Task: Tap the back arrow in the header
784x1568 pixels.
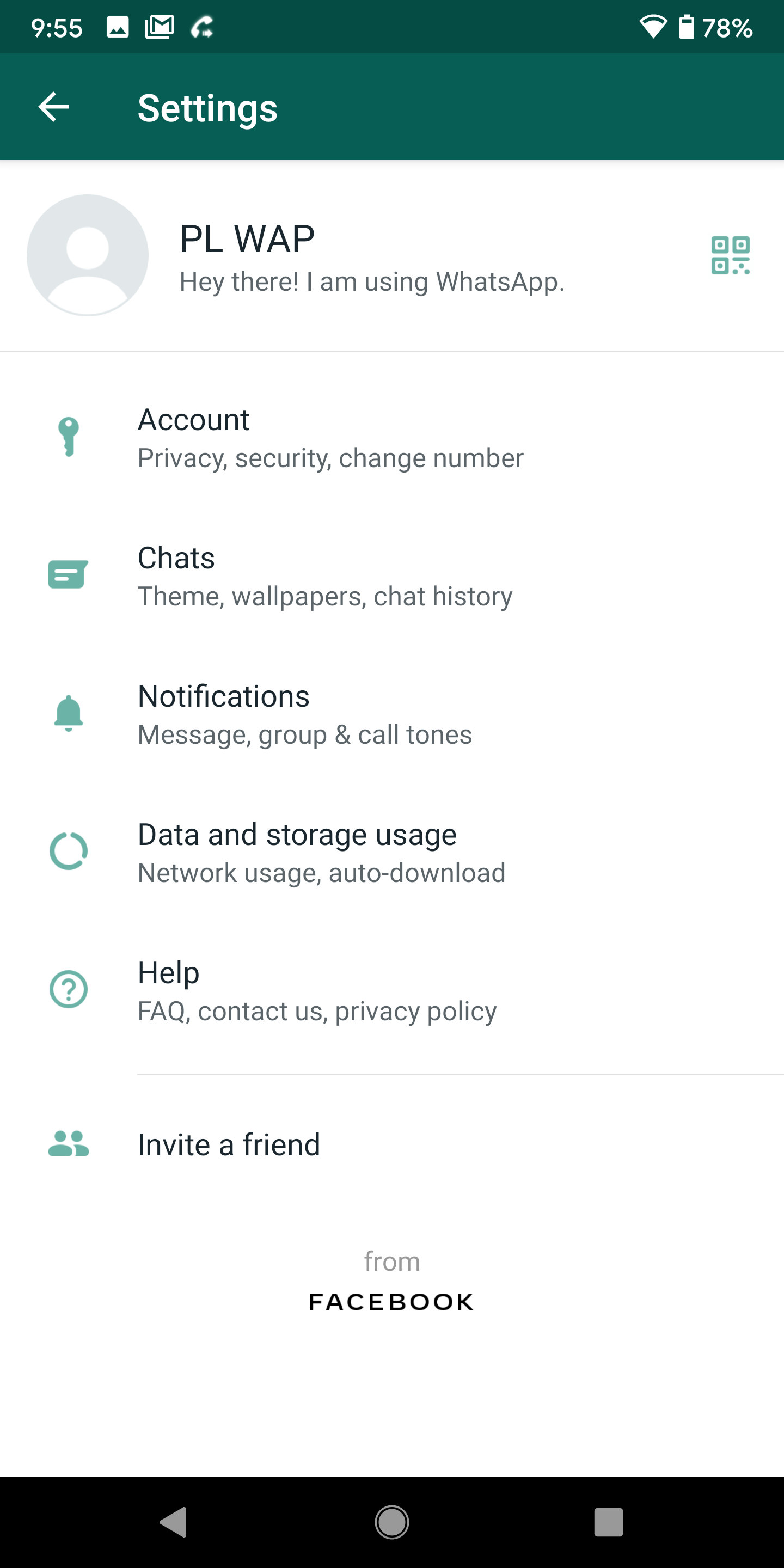Action: pyautogui.click(x=53, y=107)
